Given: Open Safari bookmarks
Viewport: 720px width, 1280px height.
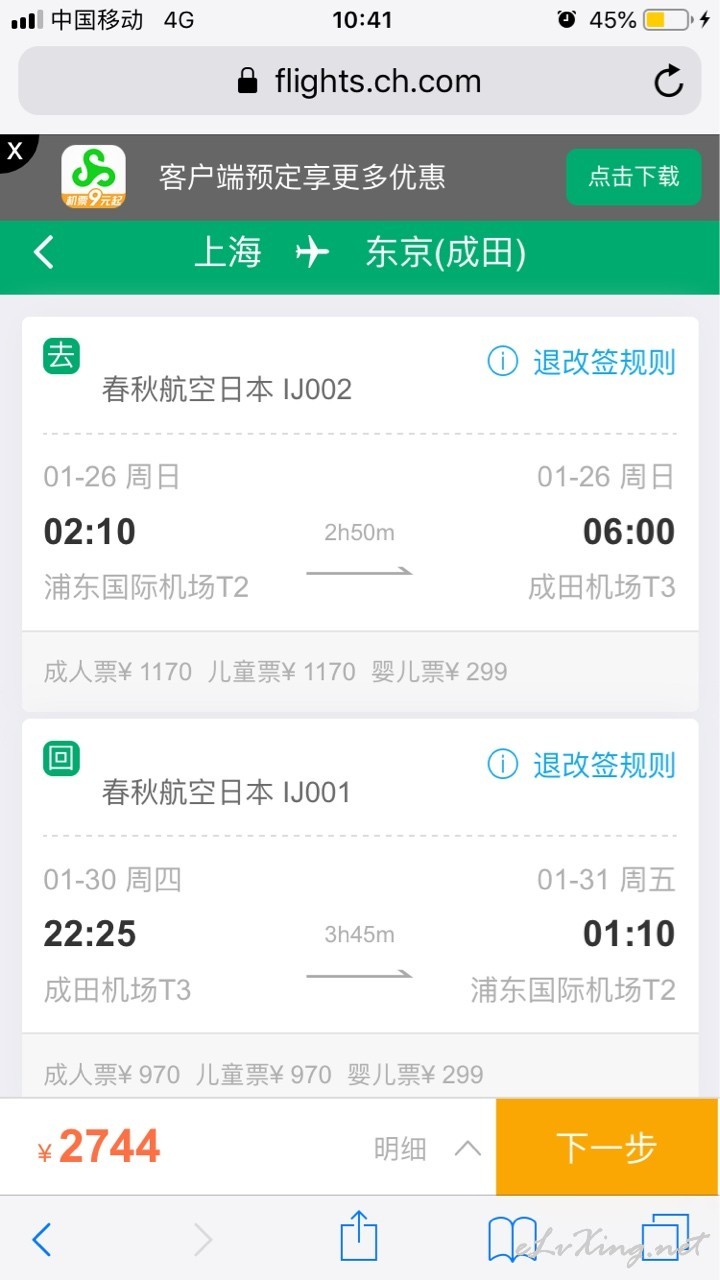Looking at the screenshot, I should [513, 1240].
